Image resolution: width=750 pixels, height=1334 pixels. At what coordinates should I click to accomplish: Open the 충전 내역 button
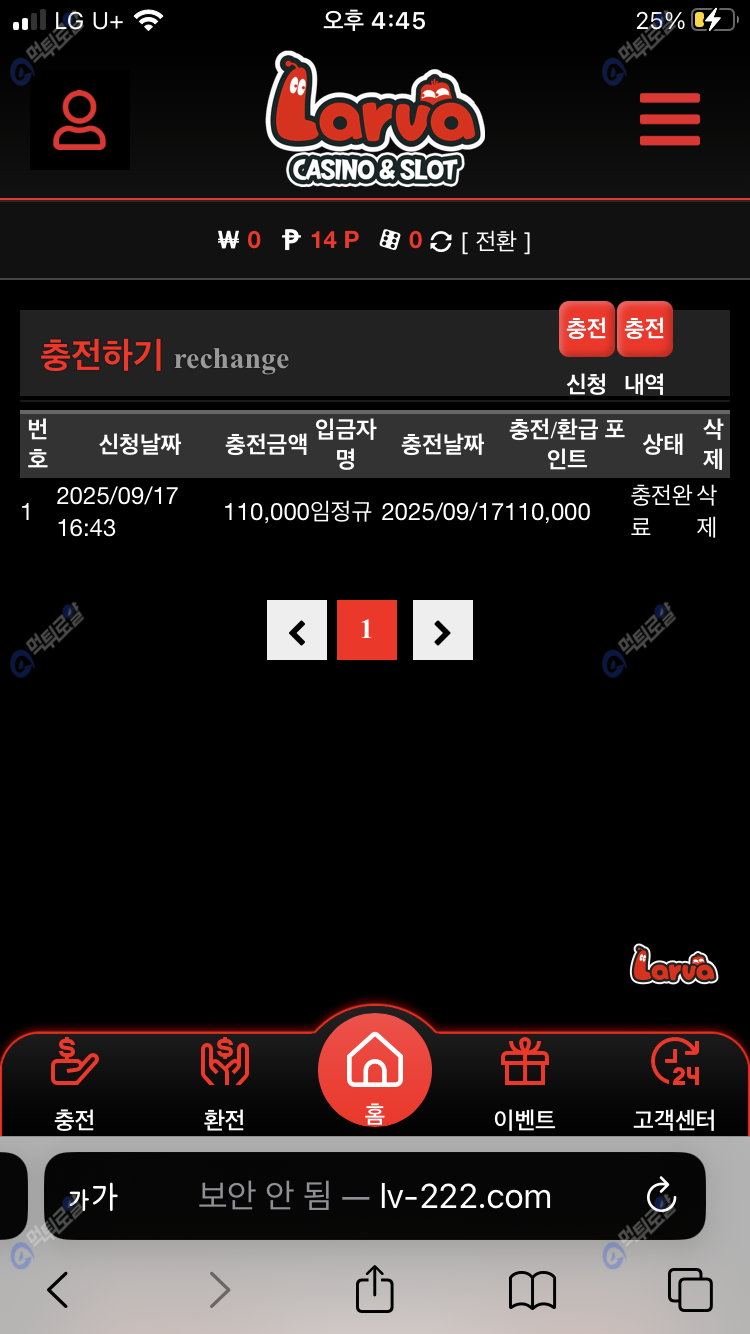tap(645, 330)
